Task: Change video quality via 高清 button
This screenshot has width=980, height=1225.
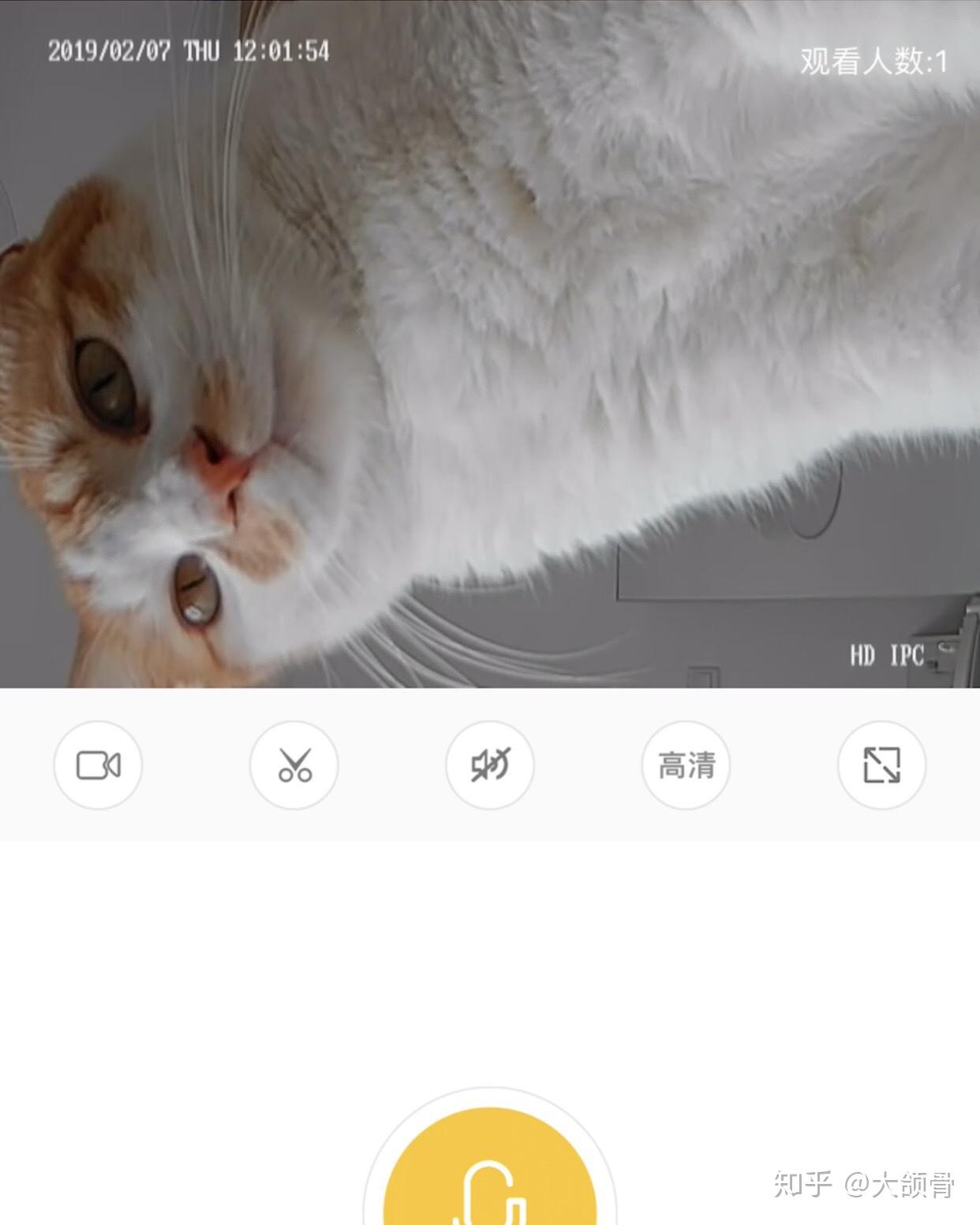Action: [x=686, y=765]
